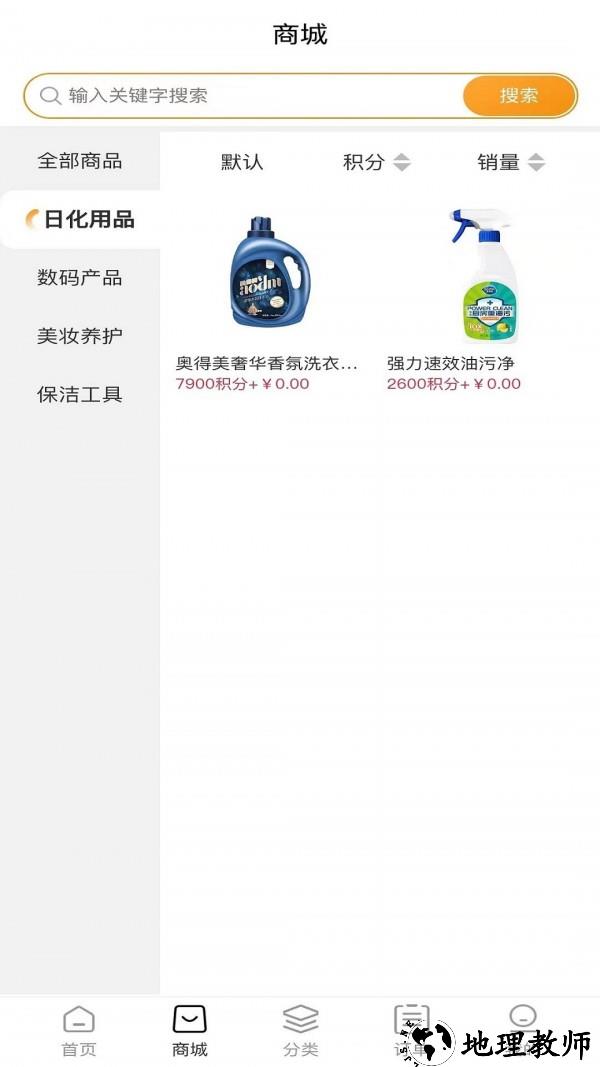Image resolution: width=600 pixels, height=1067 pixels.
Task: Sort products by 销量
Action: pos(510,162)
